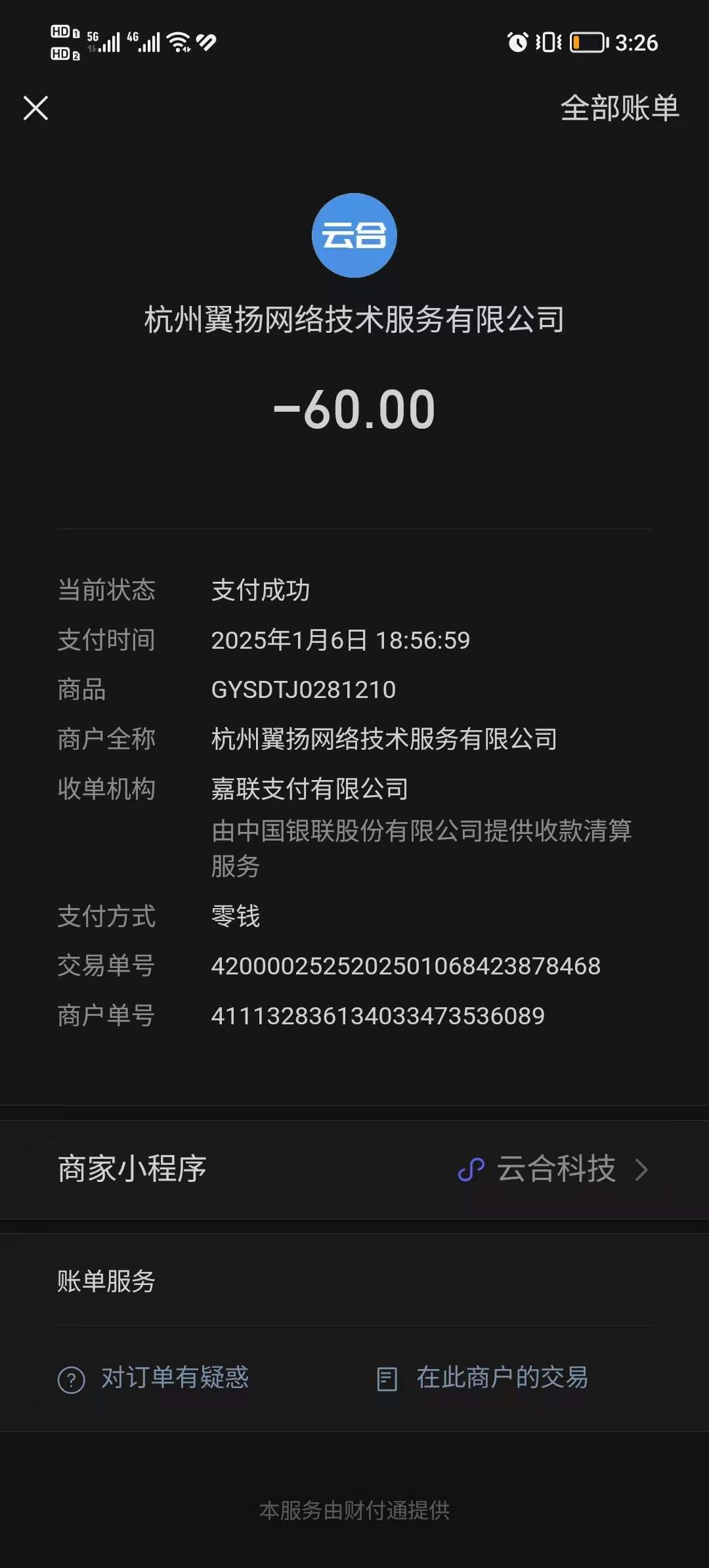The width and height of the screenshot is (709, 1568).
Task: View 在此商户的交易 transactions
Action: pyautogui.click(x=483, y=1378)
